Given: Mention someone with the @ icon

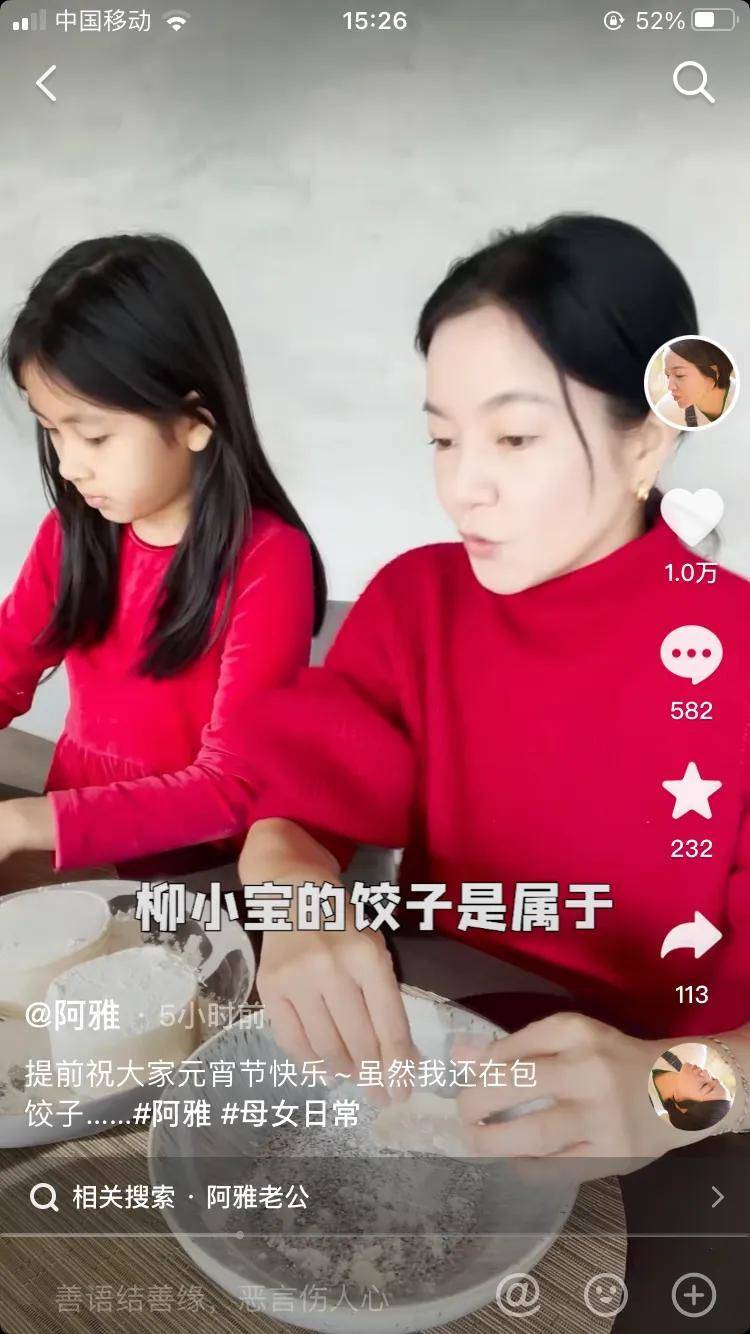Looking at the screenshot, I should (x=518, y=1296).
